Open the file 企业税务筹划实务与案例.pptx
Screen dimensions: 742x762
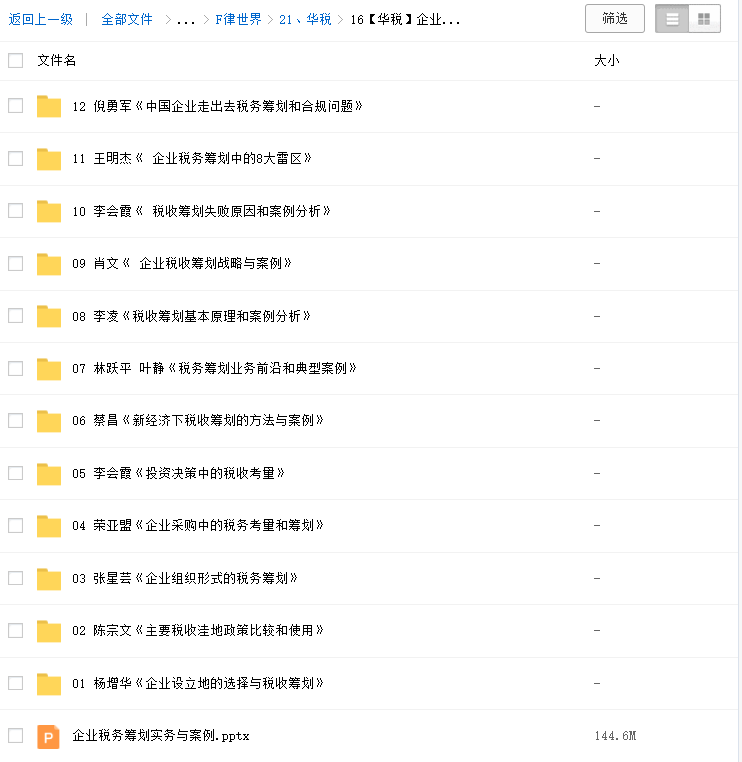pyautogui.click(x=160, y=736)
